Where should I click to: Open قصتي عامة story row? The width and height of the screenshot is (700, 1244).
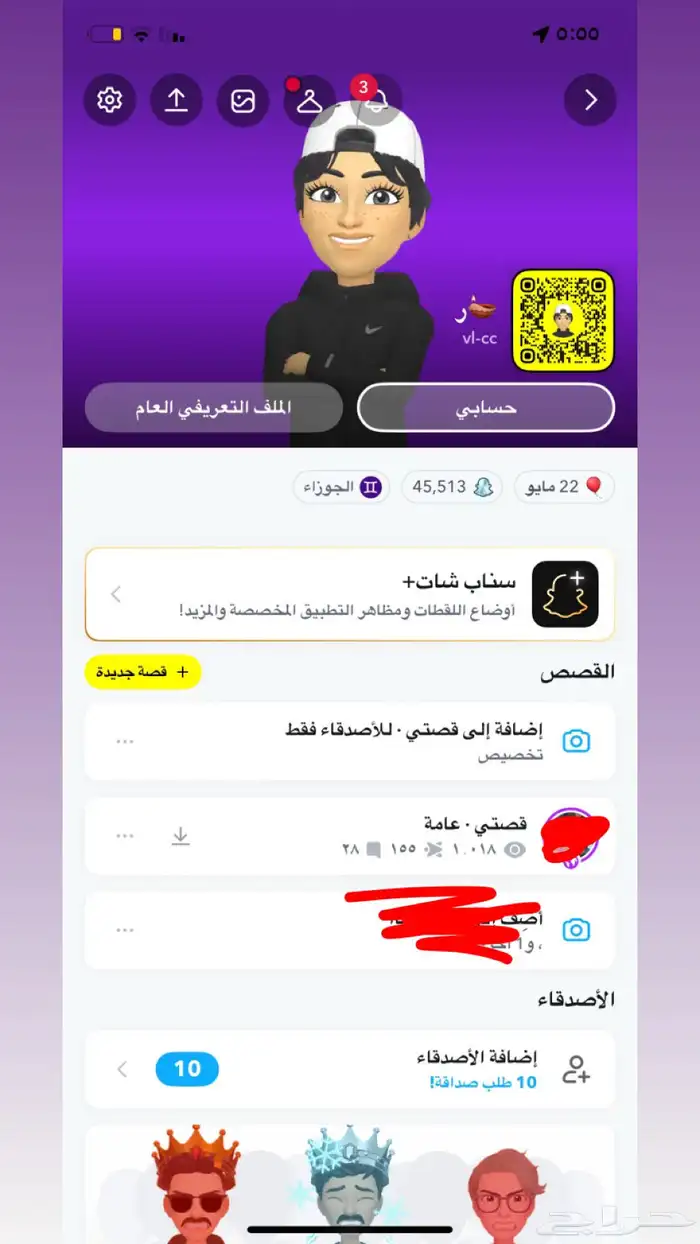350,837
